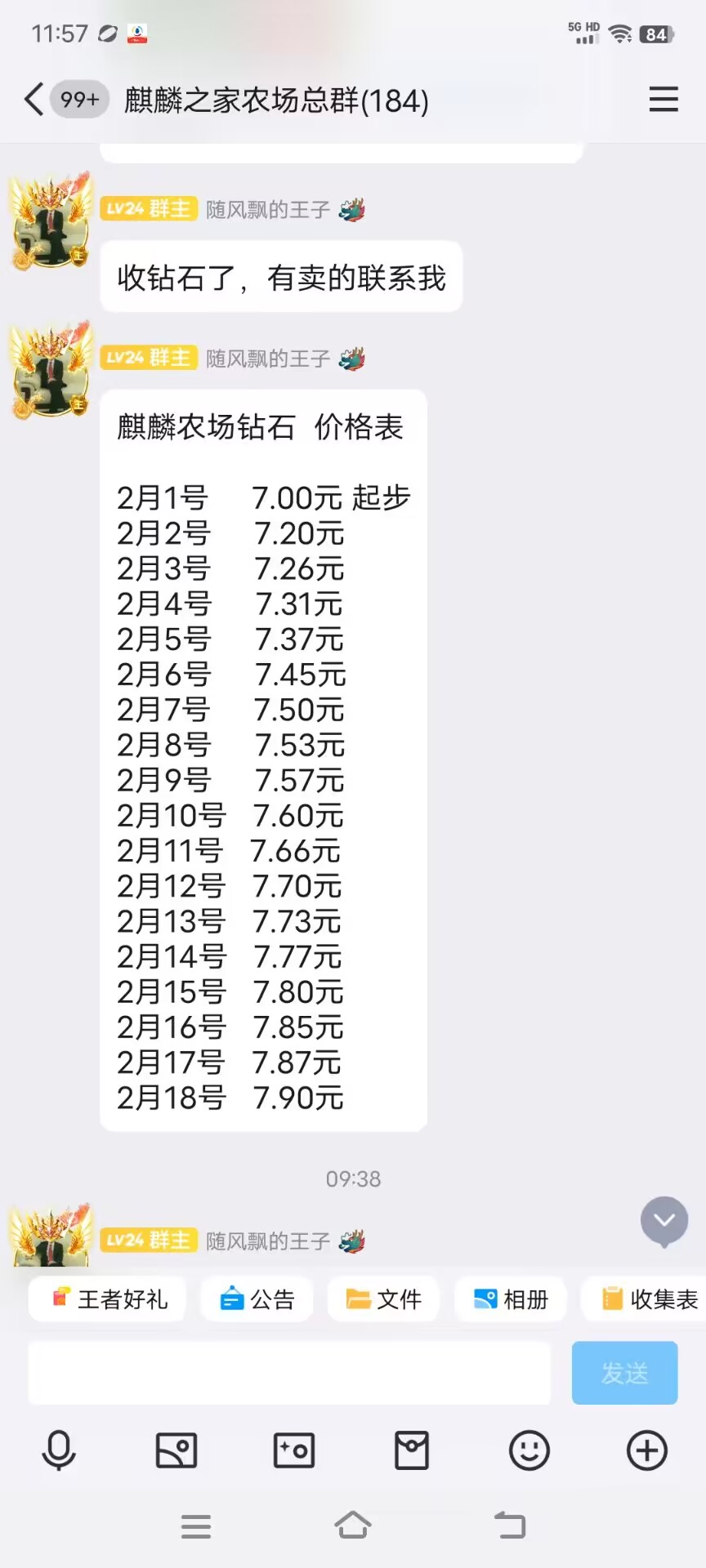
Task: Open the emoji smiley panel
Action: point(529,1450)
